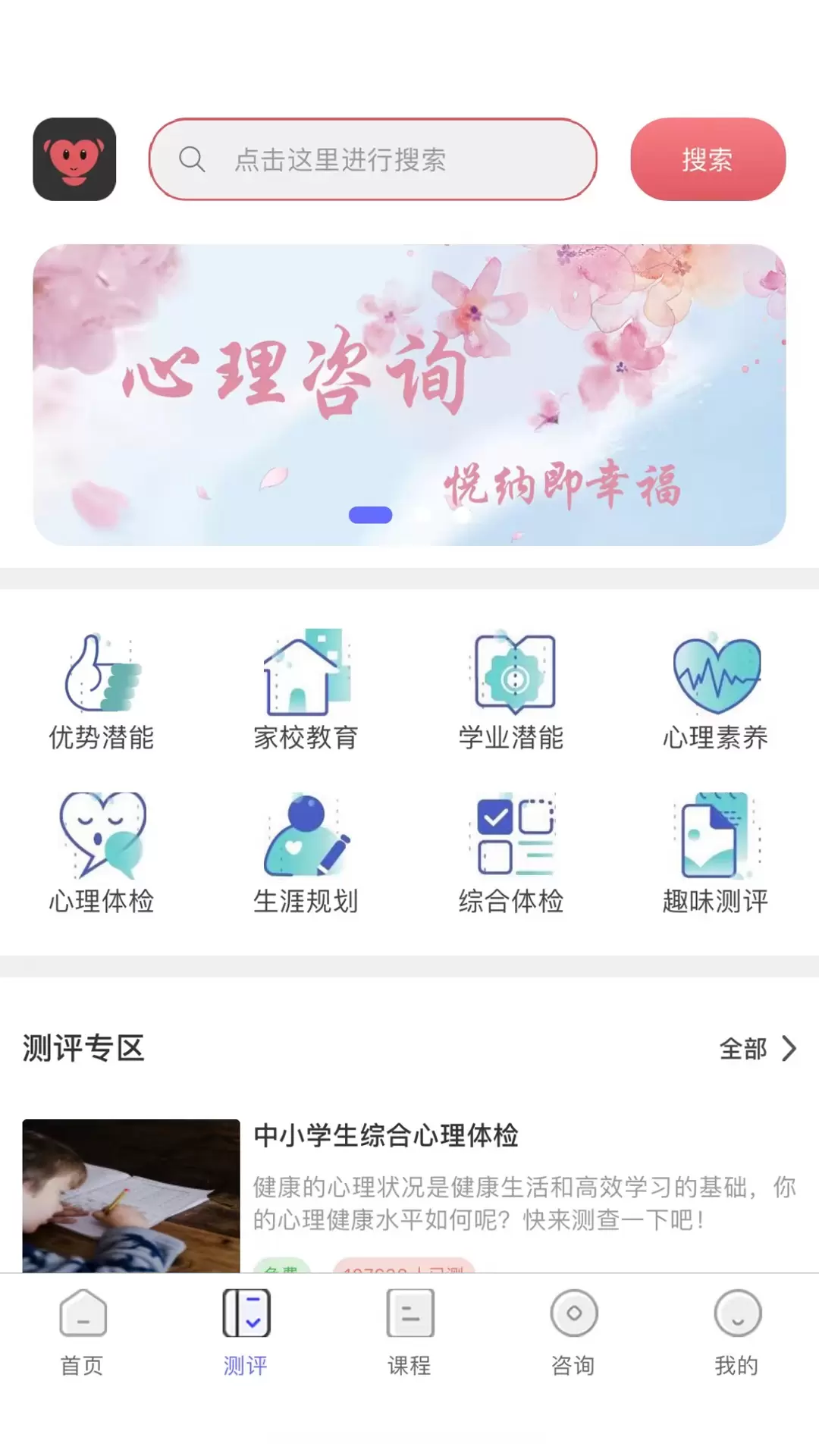819x1456 pixels.
Task: Open the 中小学生综合心理体检 card
Action: pos(409,1196)
